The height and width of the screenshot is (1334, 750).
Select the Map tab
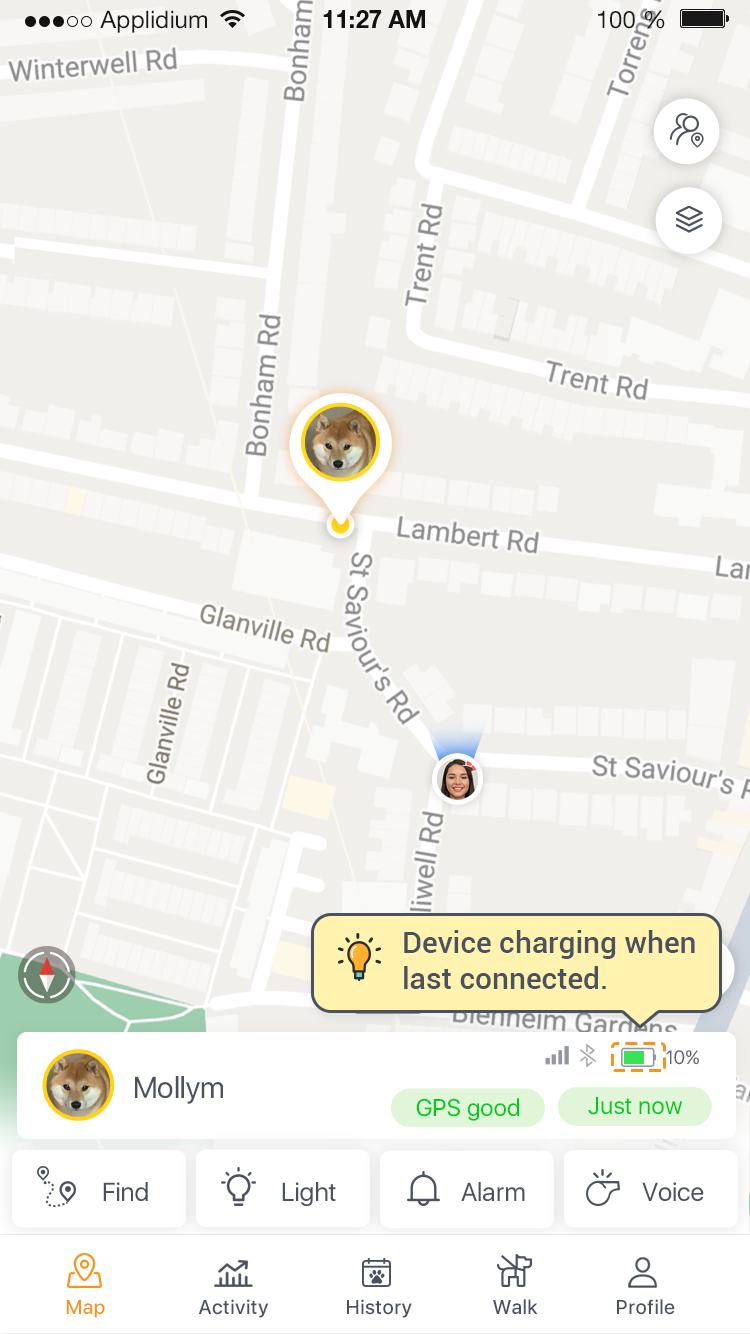[85, 1286]
